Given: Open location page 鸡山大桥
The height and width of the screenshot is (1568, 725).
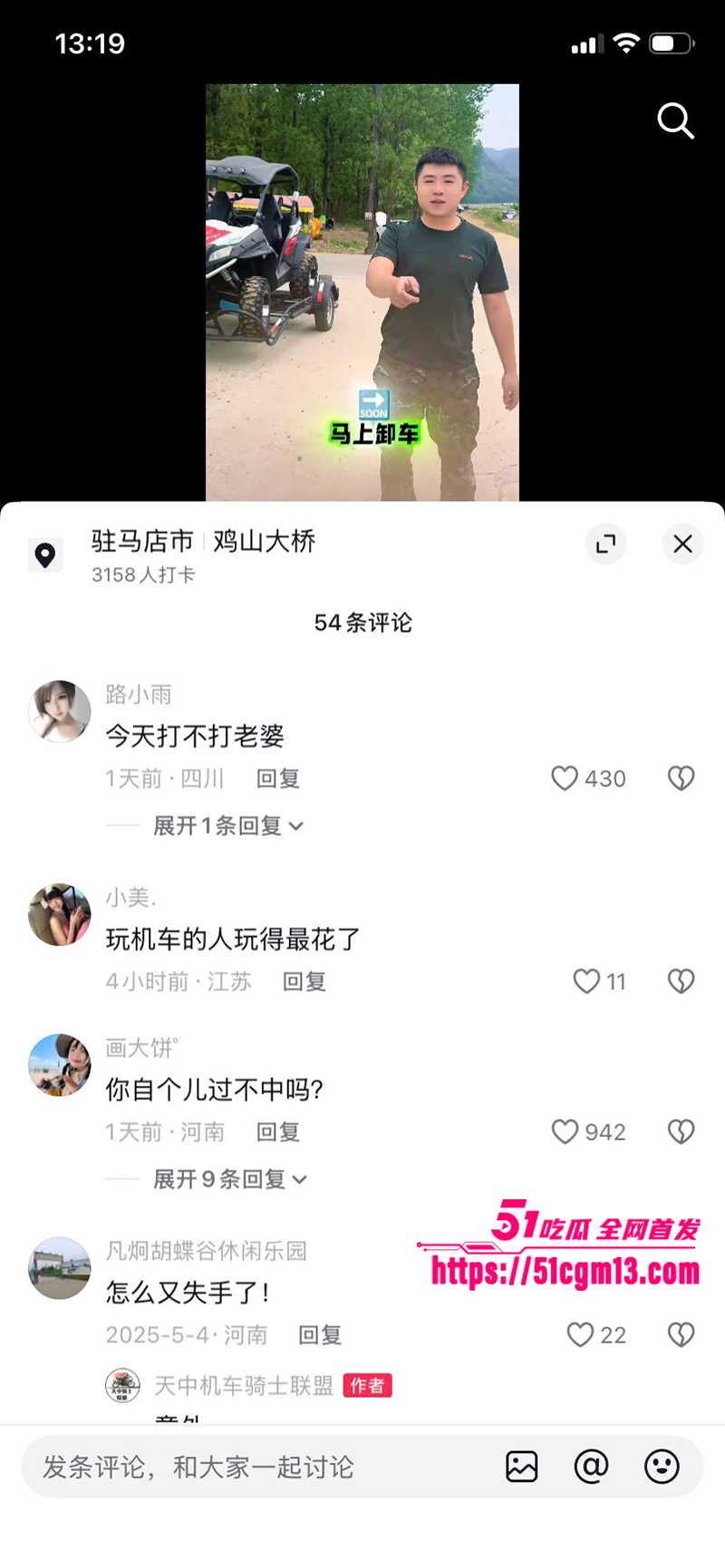Looking at the screenshot, I should pyautogui.click(x=260, y=541).
